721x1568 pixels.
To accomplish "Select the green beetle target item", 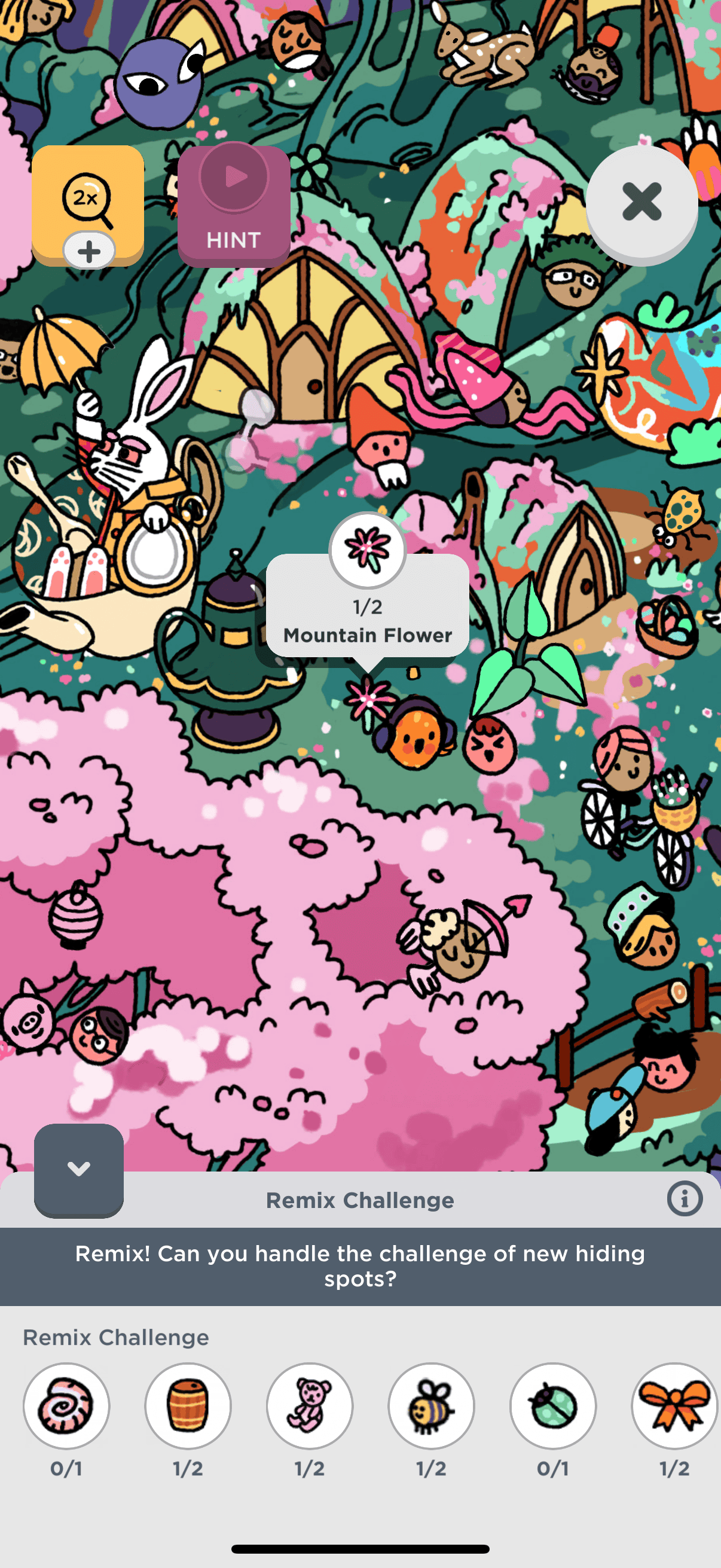I will (553, 1406).
